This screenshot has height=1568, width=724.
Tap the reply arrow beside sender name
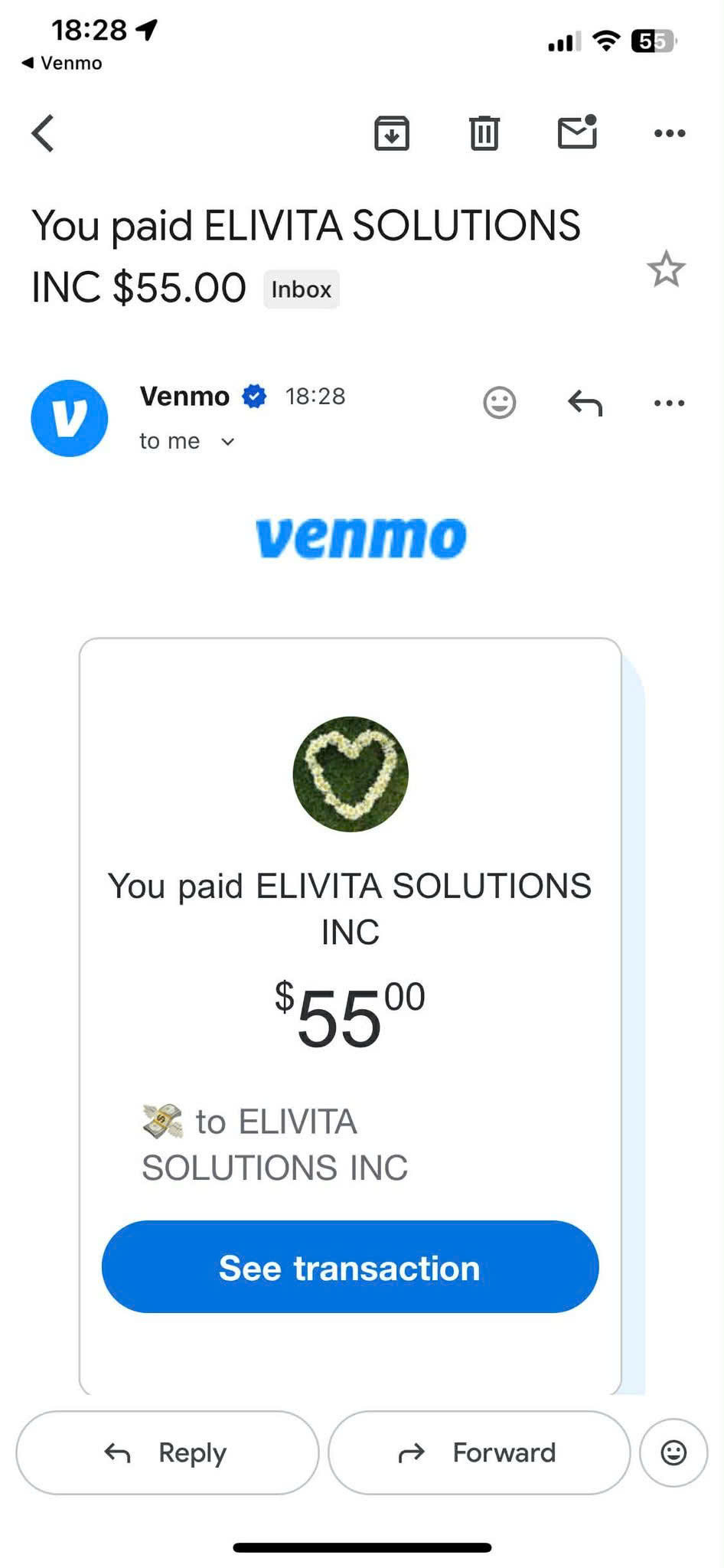tap(585, 403)
